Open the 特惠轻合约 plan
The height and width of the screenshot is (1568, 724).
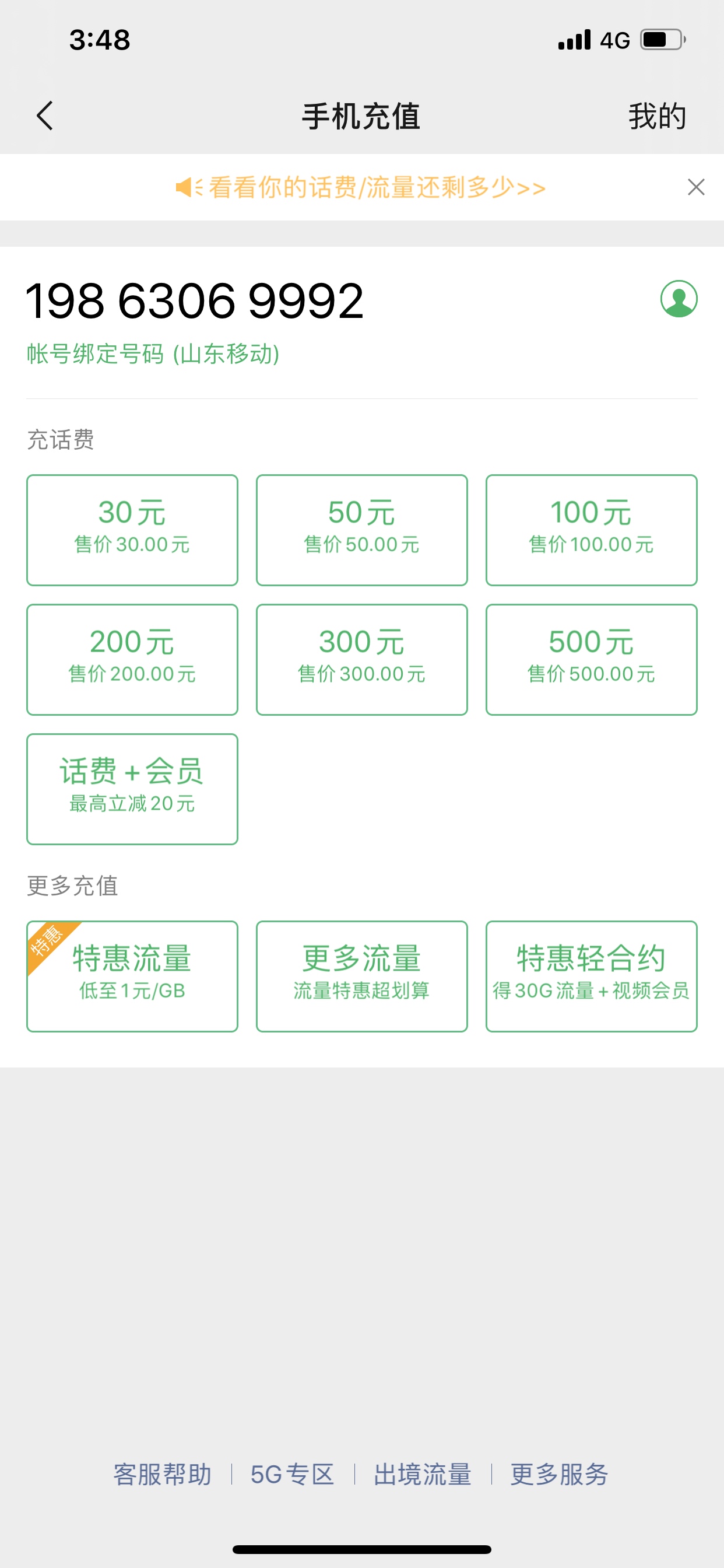(591, 977)
